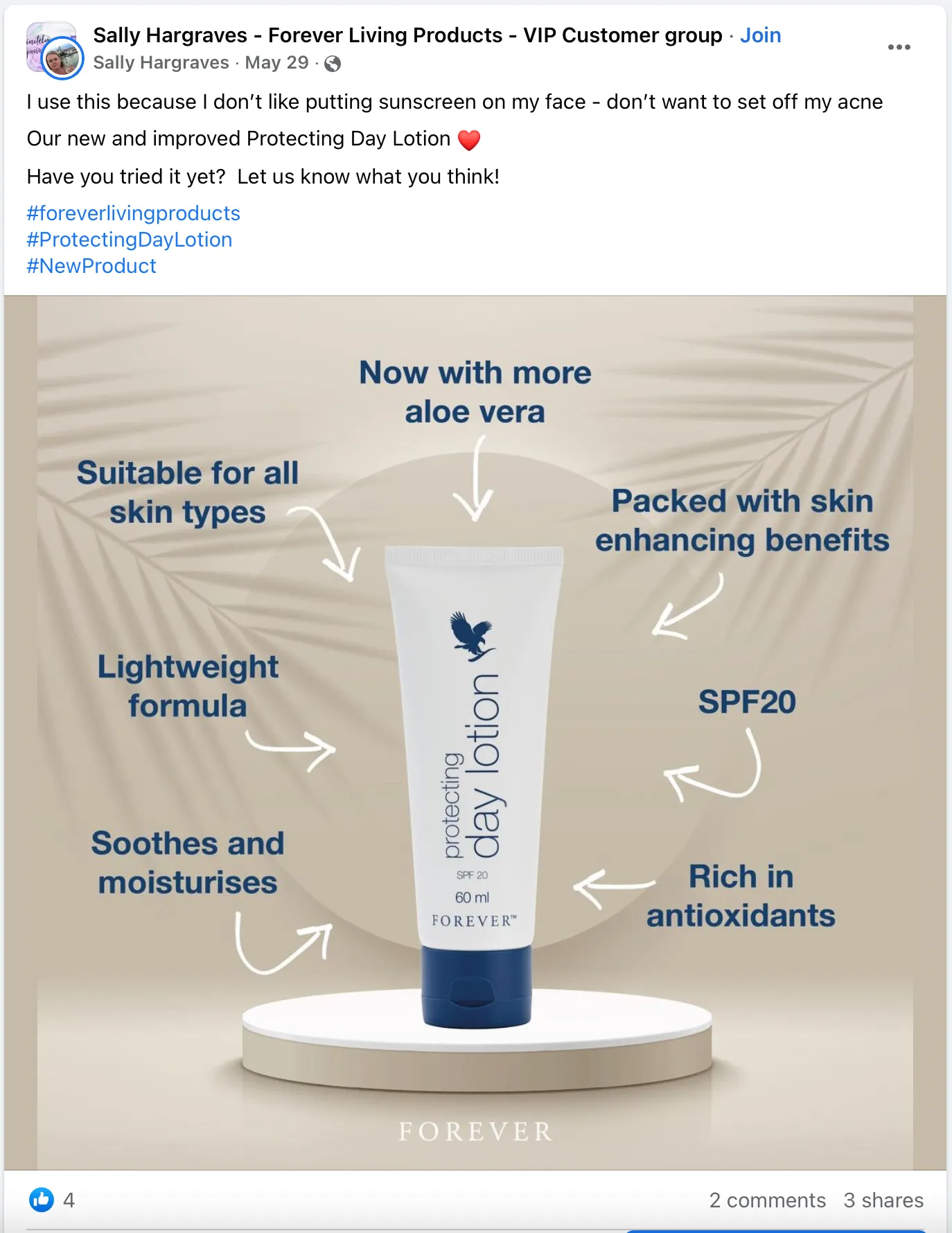
Task: Open Sally Hargraves author name link
Action: (161, 63)
